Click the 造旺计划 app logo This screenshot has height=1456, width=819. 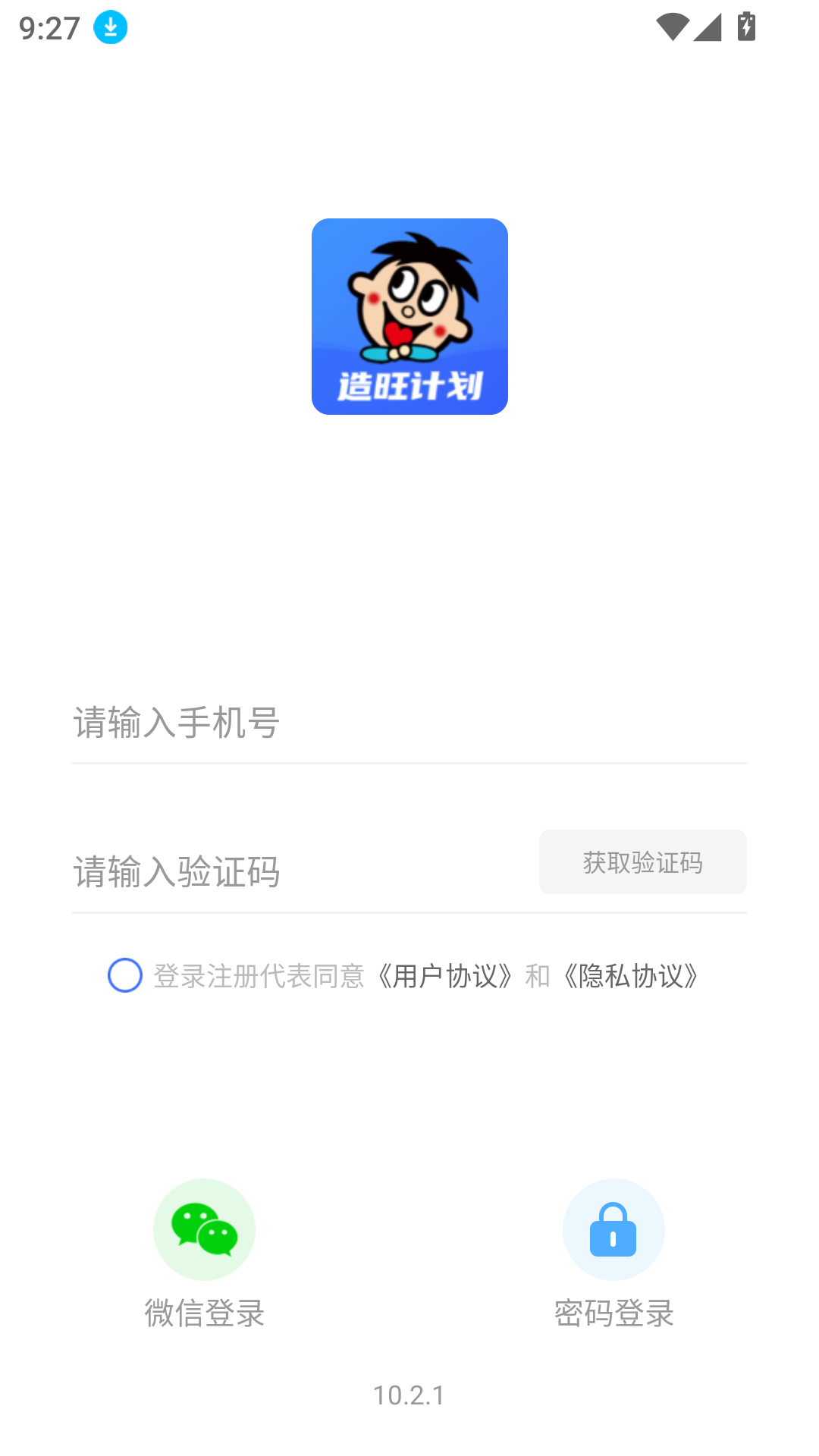[x=409, y=316]
